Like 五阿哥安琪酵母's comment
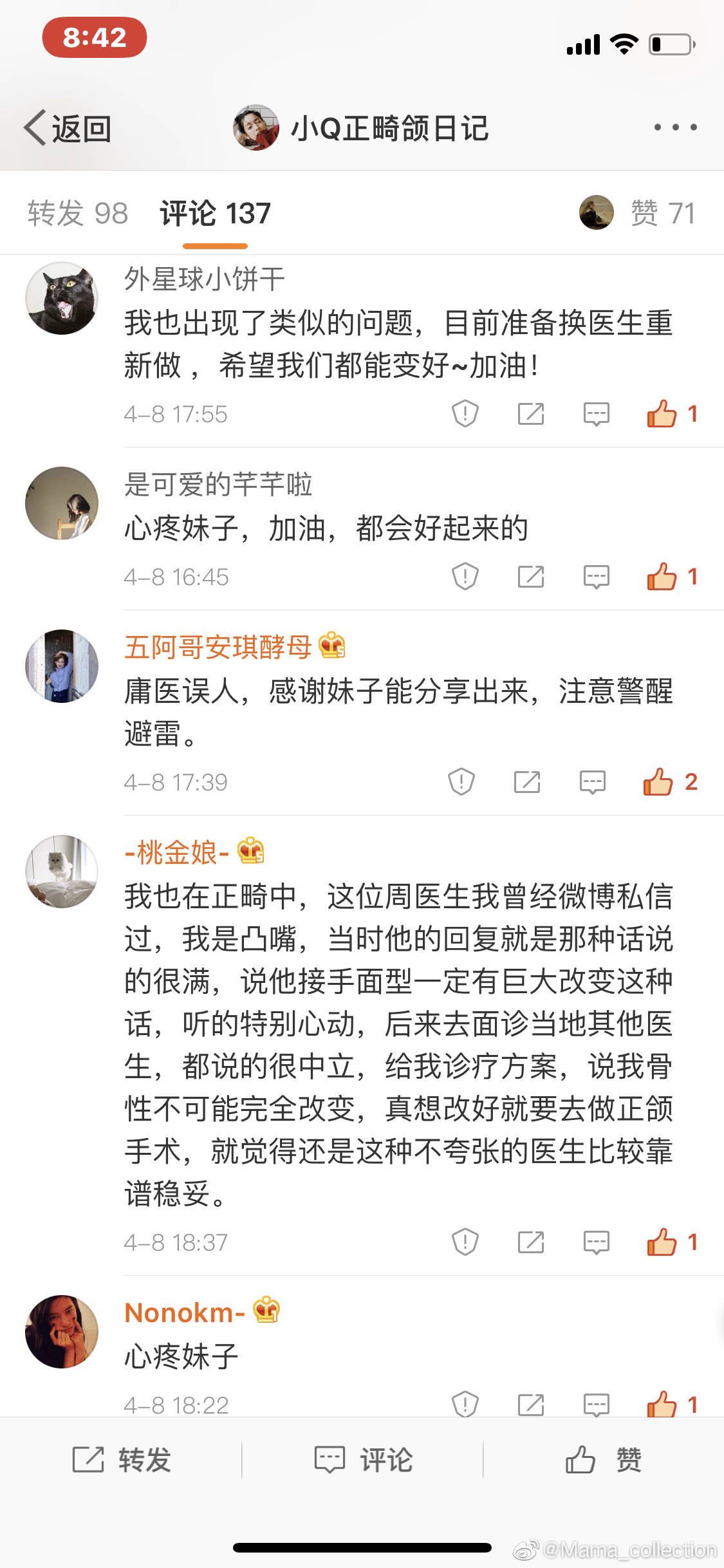Viewport: 724px width, 1568px height. click(659, 782)
